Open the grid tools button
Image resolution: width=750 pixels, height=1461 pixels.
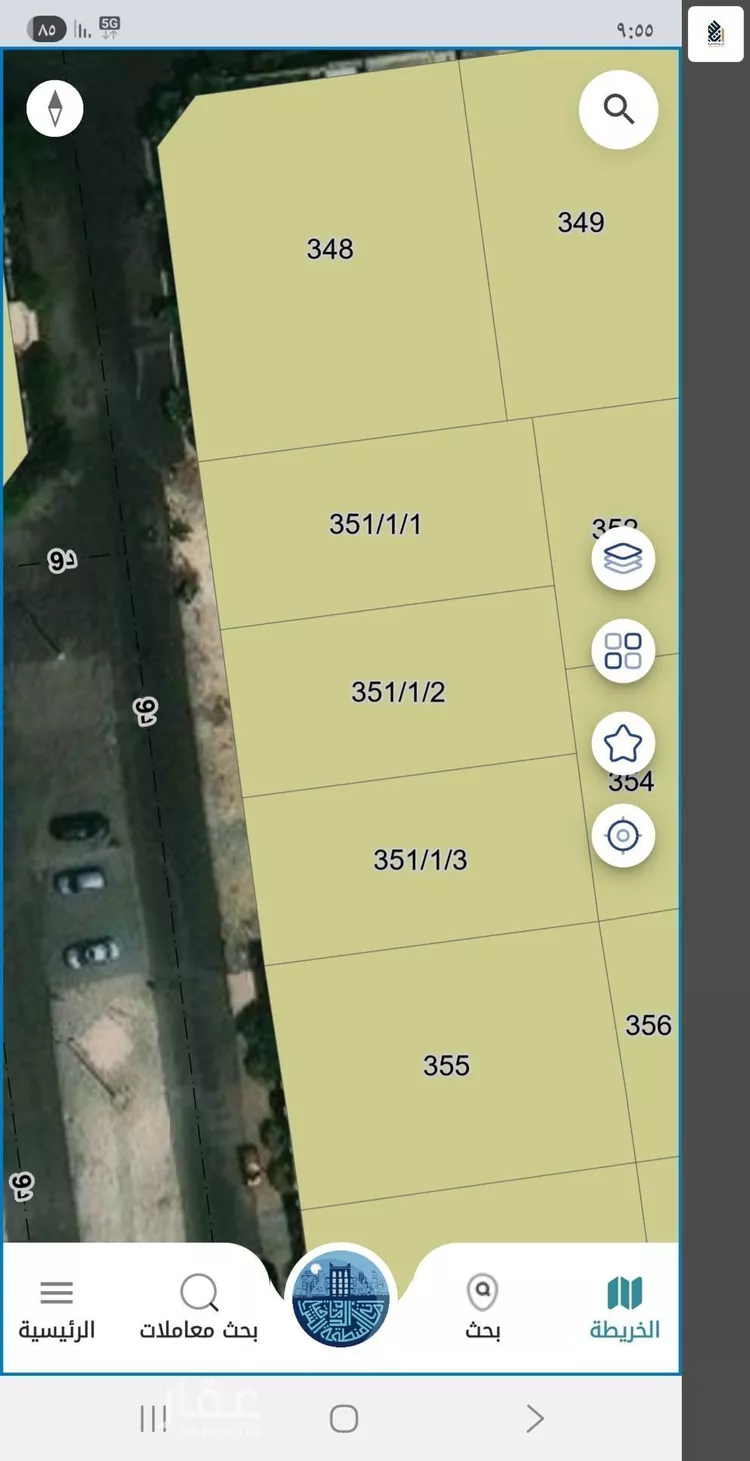[623, 651]
